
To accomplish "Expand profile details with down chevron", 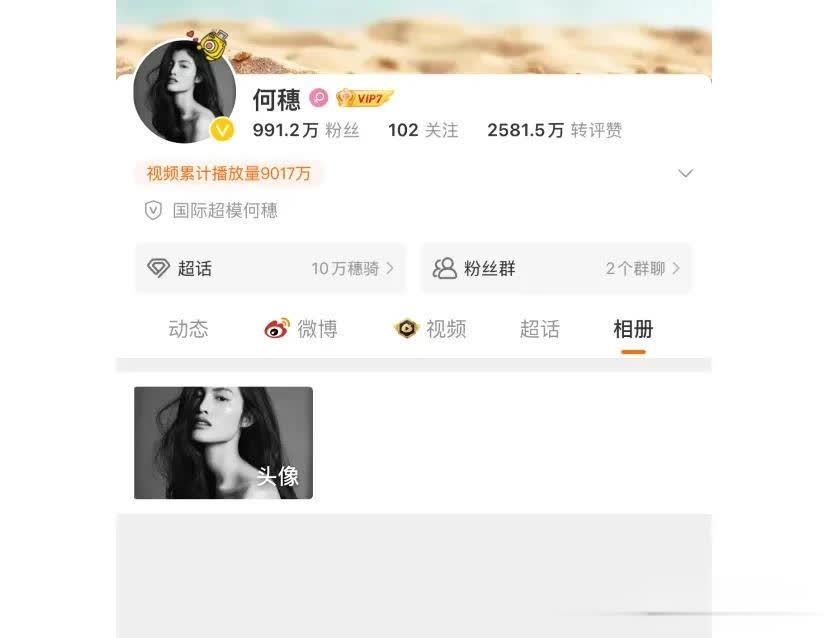I will click(x=685, y=173).
